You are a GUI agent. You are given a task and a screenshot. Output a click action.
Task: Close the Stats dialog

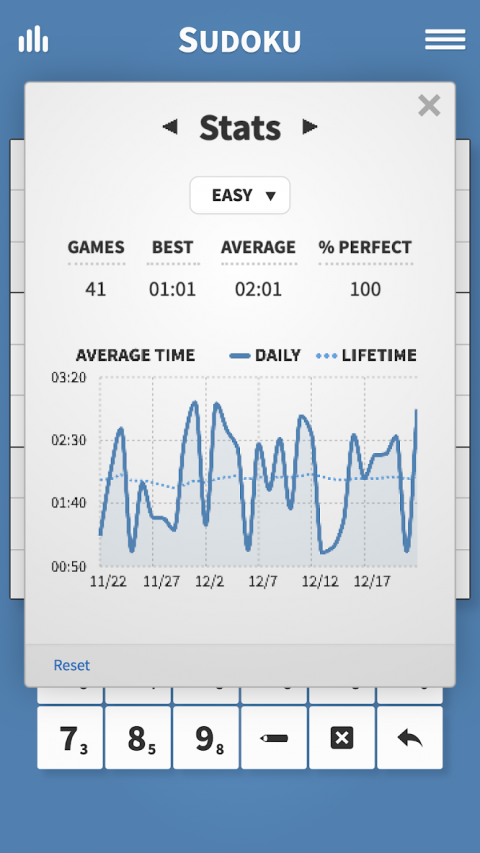coord(429,106)
